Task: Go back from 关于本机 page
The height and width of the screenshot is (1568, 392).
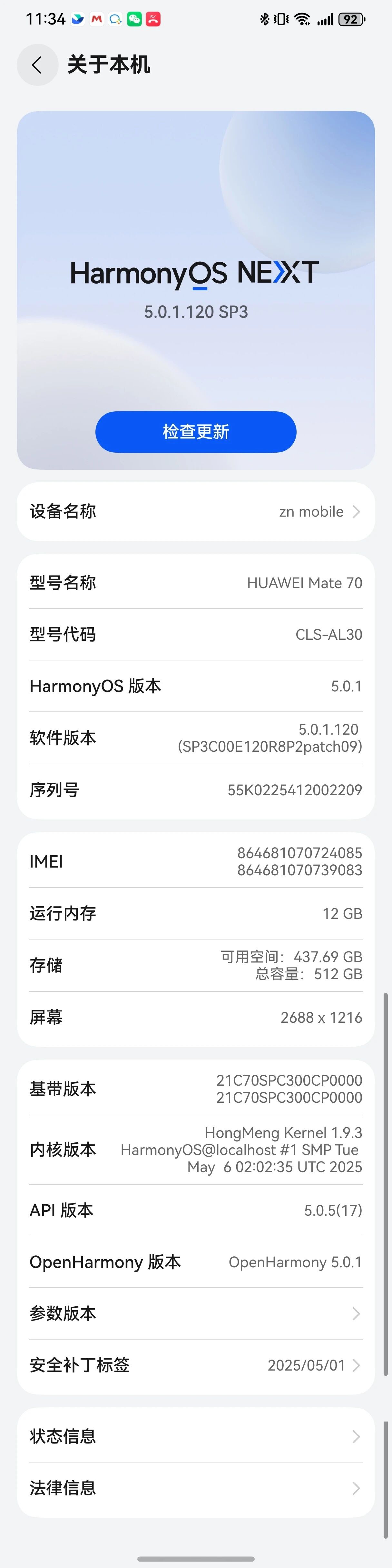Action: pos(37,65)
